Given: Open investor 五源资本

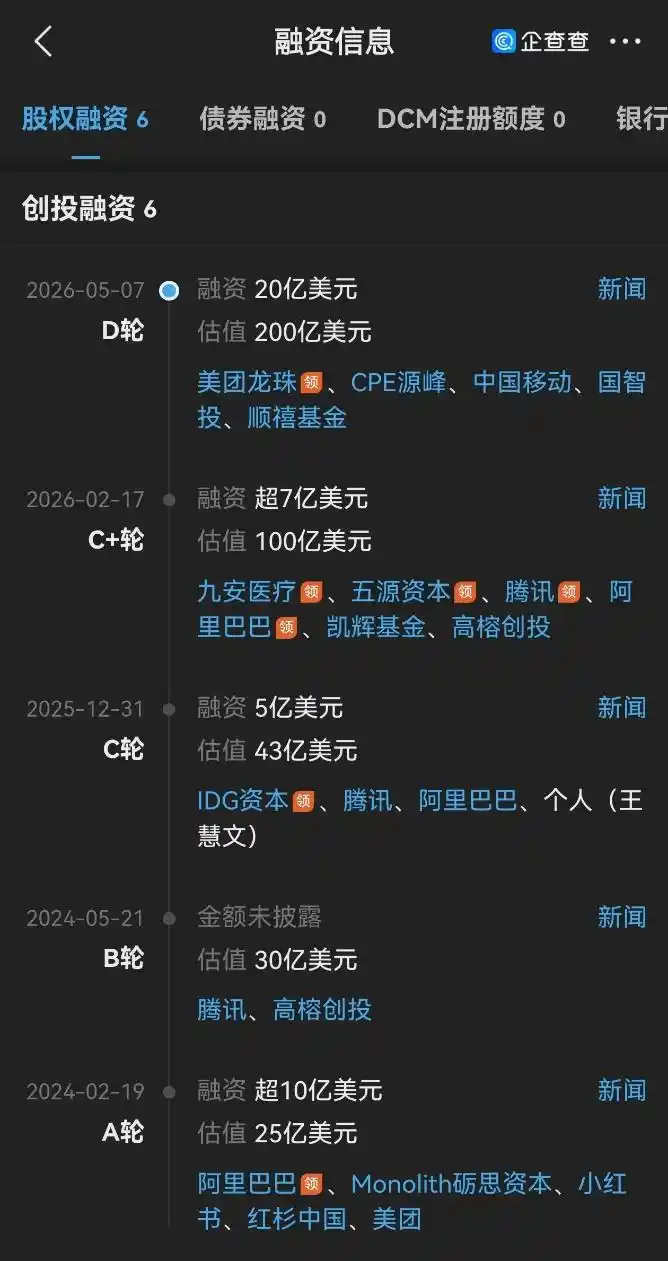Looking at the screenshot, I should (x=401, y=591).
